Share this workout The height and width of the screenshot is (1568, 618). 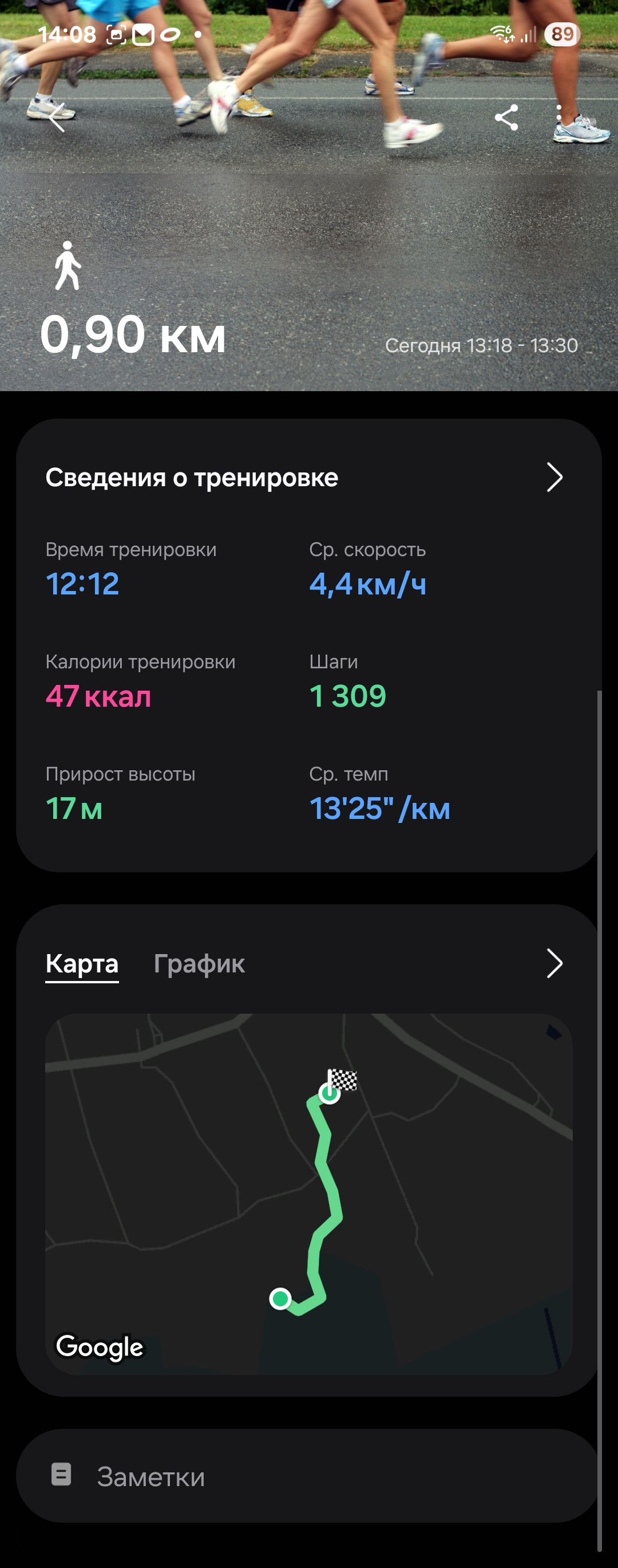point(506,117)
